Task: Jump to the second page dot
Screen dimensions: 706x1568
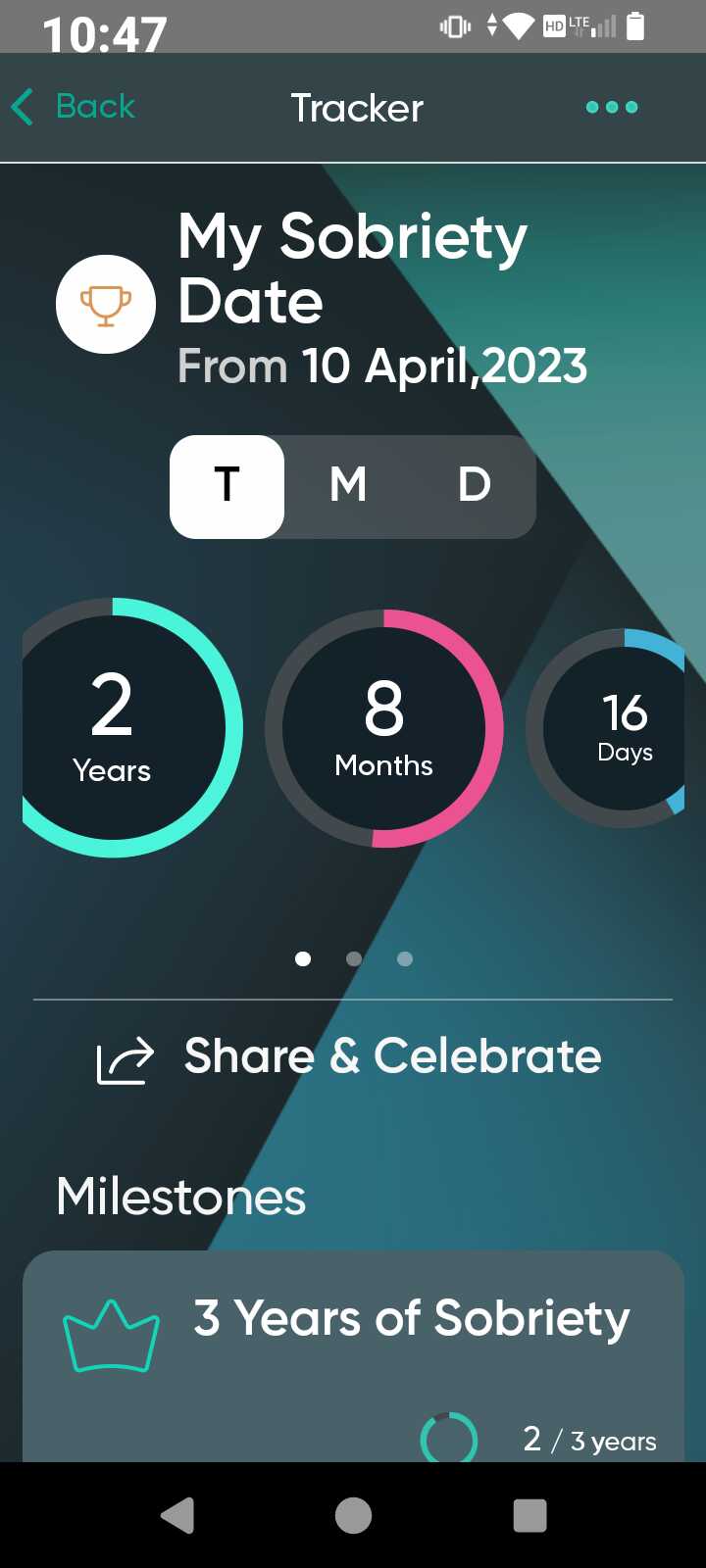Action: 354,958
